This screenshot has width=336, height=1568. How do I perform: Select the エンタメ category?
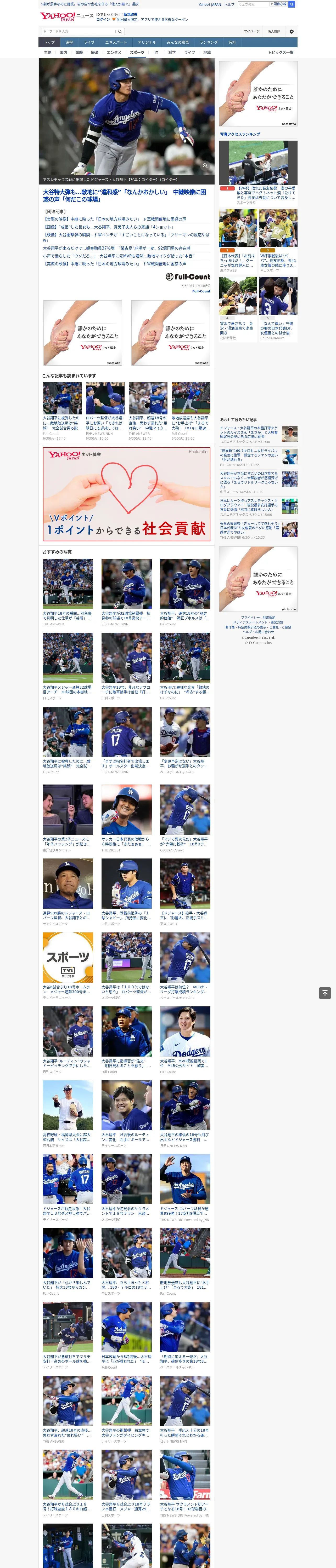point(114,52)
